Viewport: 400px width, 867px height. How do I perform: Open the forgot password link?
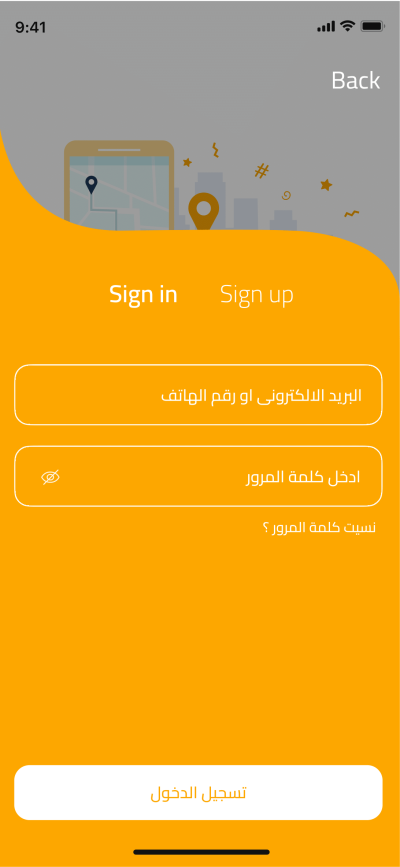(x=319, y=527)
